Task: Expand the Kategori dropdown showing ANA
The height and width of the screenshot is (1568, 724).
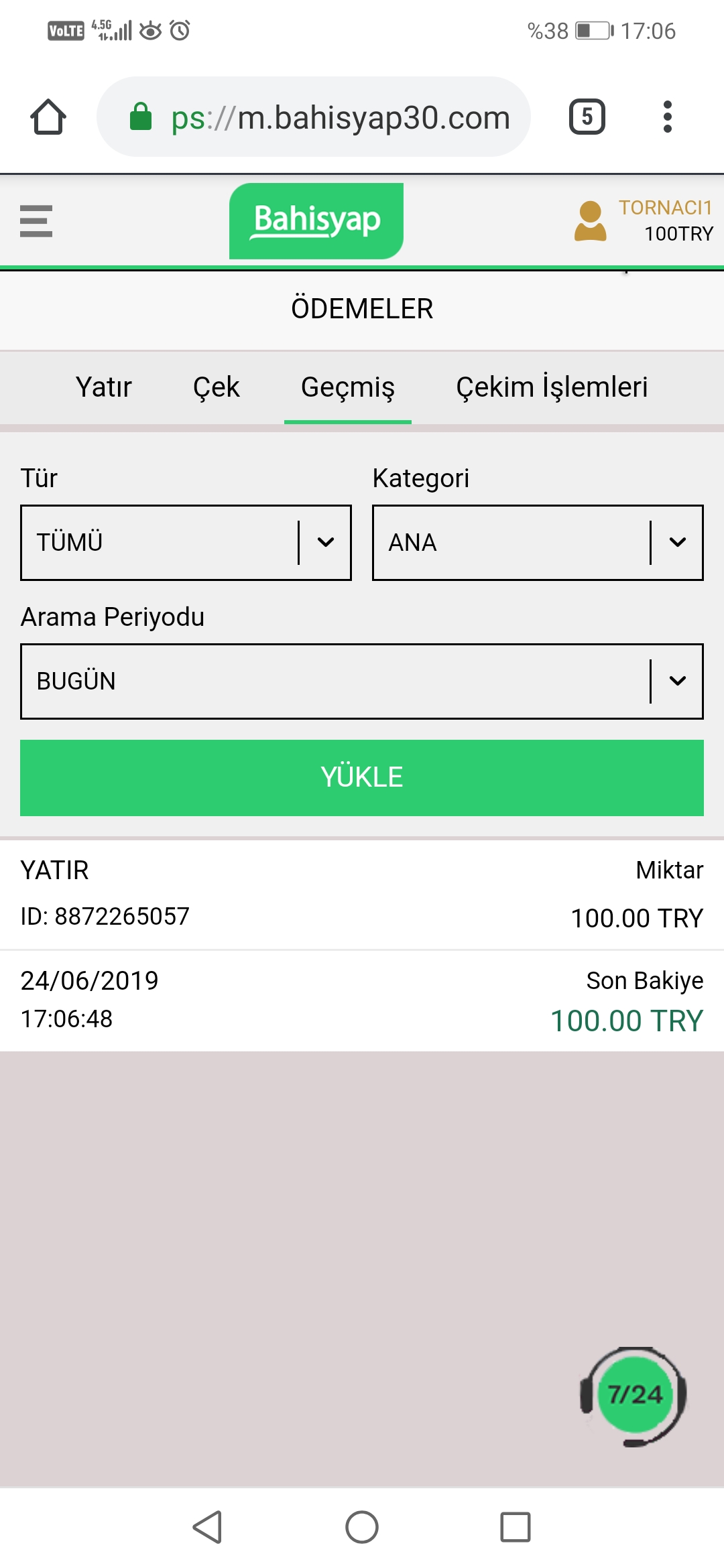Action: [538, 543]
